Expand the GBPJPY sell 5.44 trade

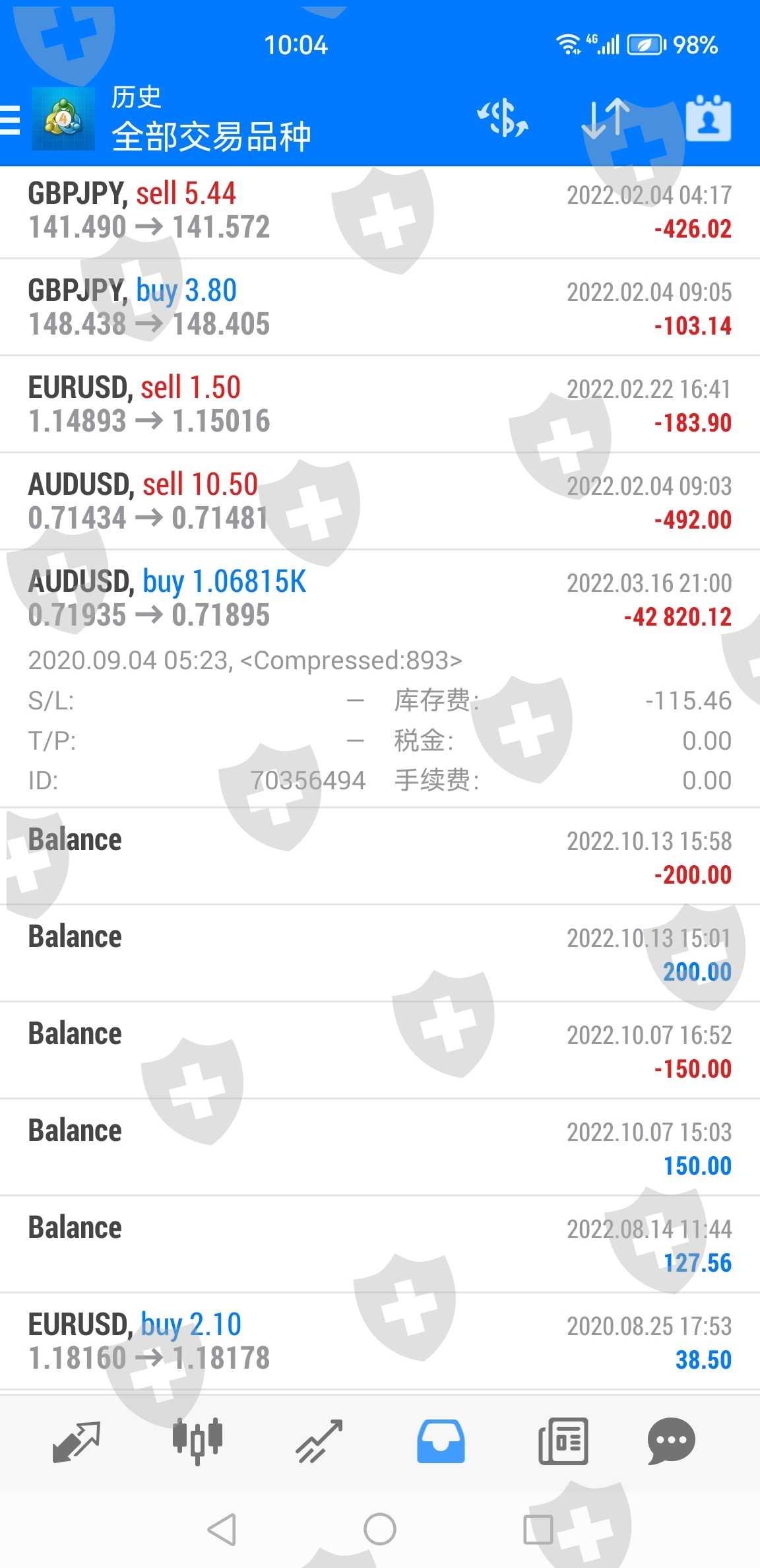pos(380,211)
